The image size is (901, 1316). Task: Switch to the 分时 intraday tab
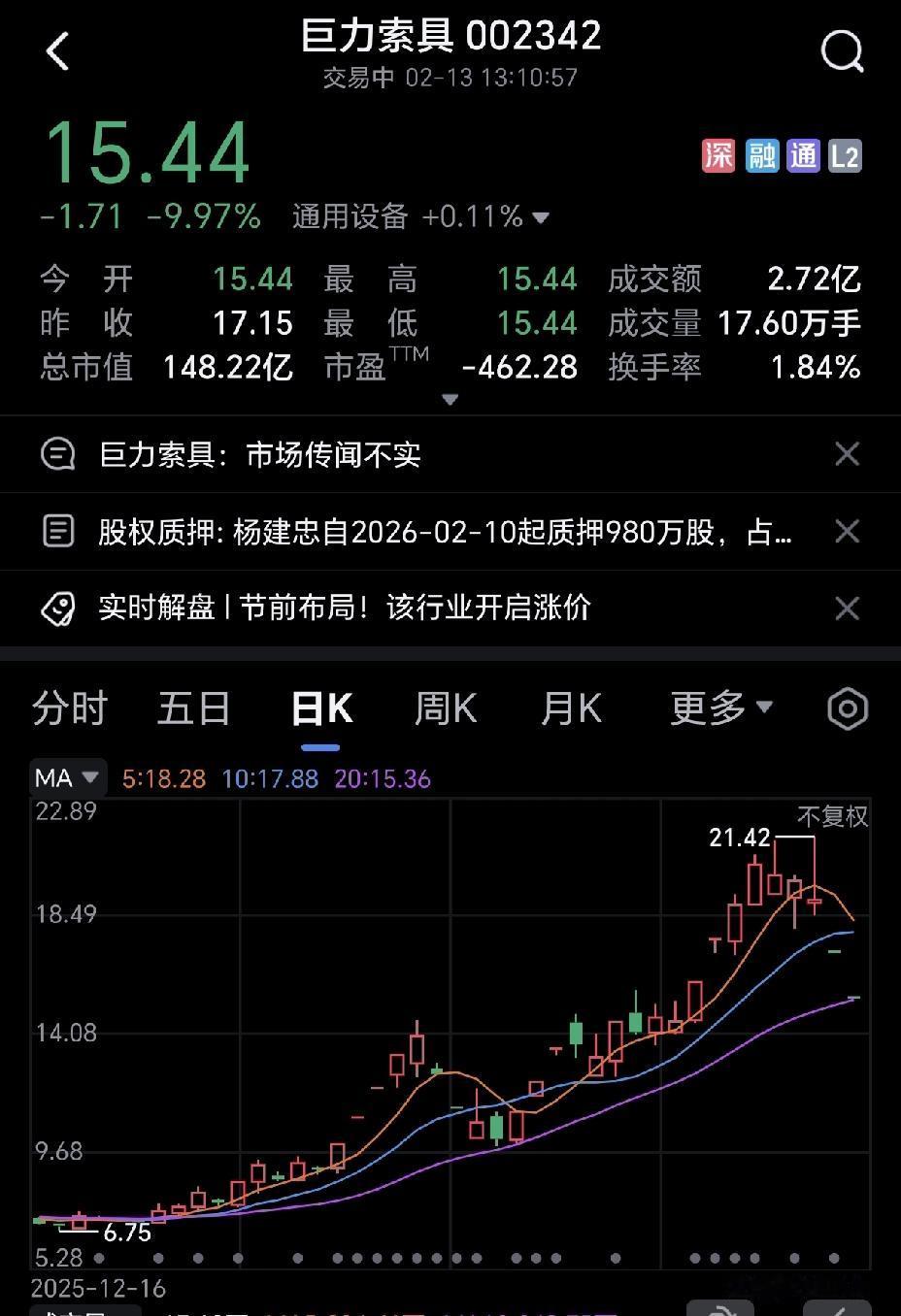68,708
